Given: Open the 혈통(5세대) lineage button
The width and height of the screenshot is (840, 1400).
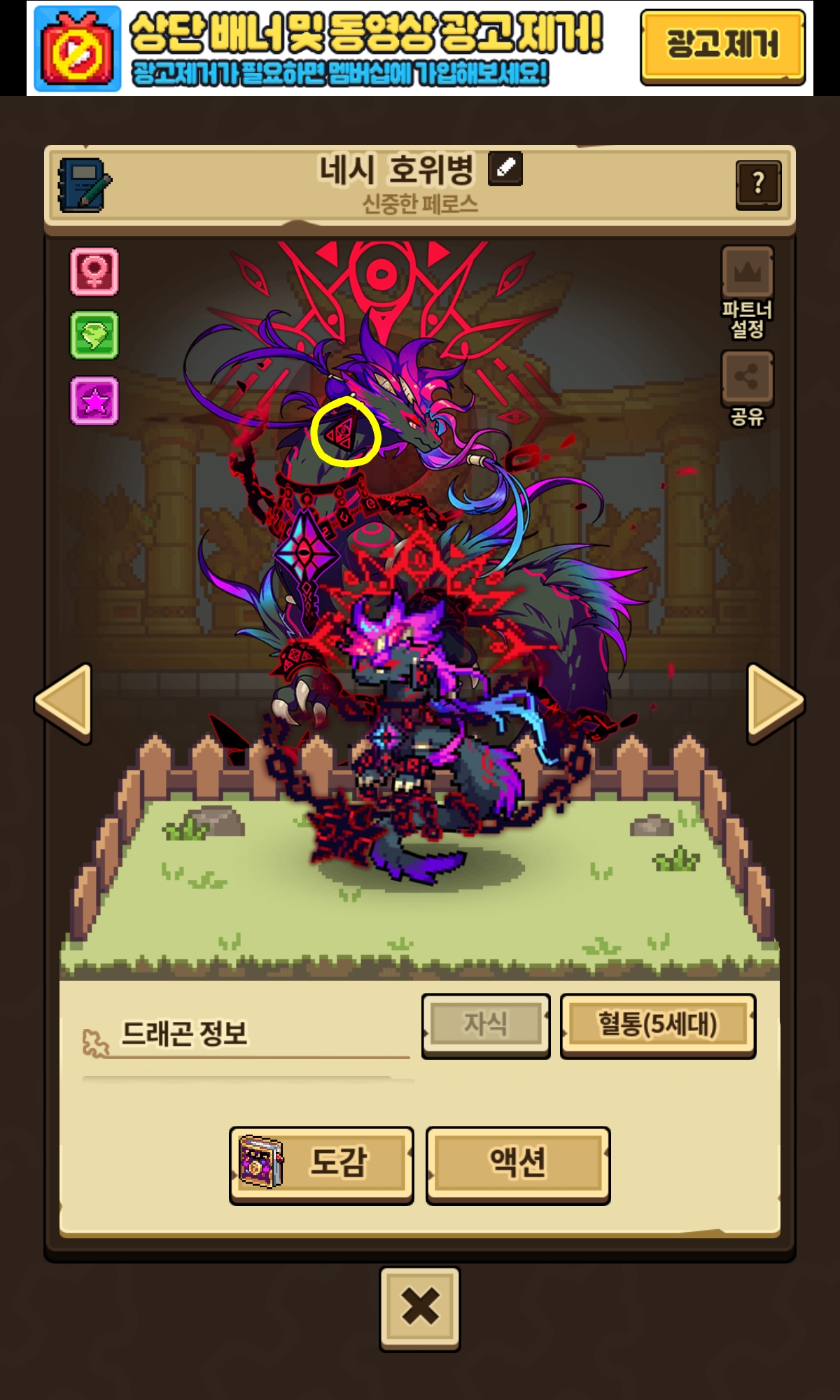Looking at the screenshot, I should click(657, 1025).
